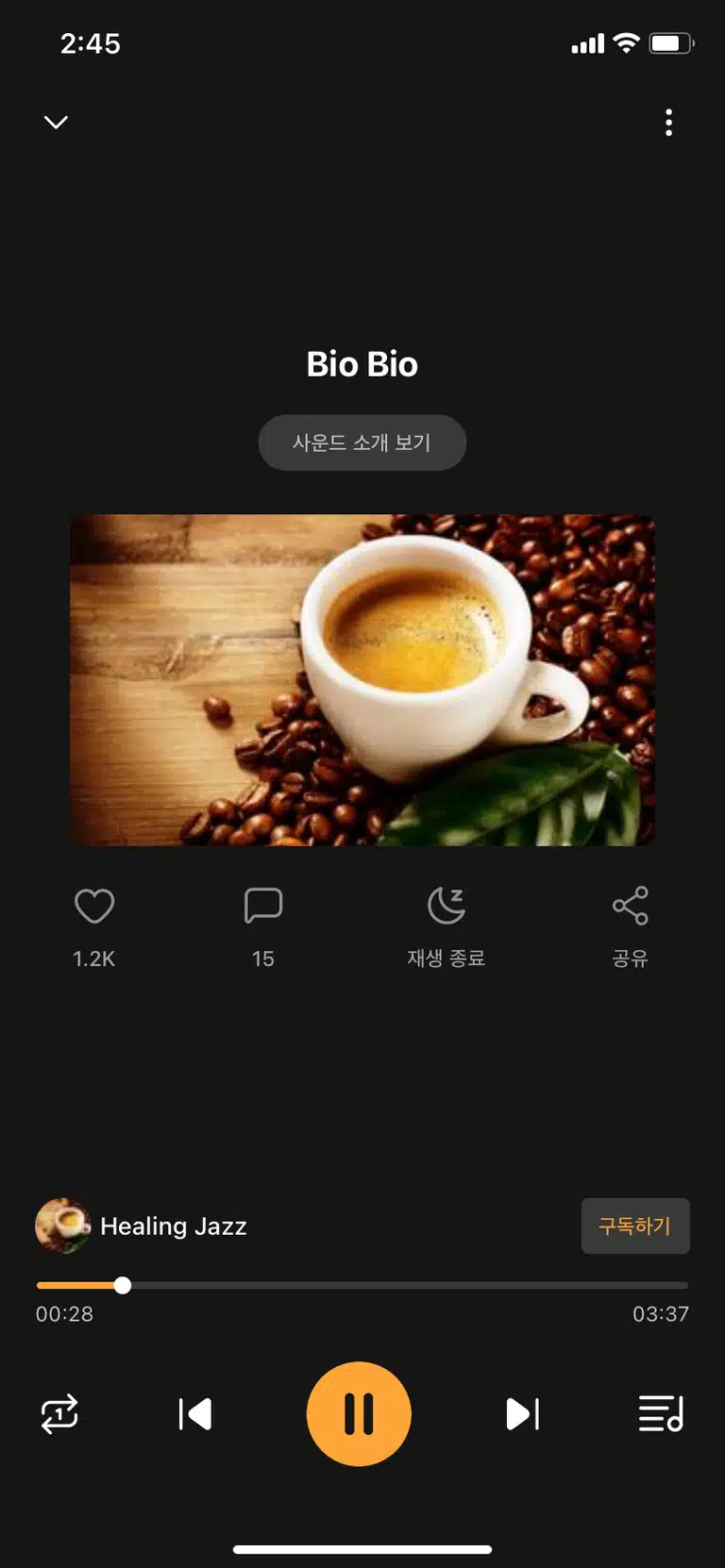Tap the 사운드 소개 보기 button
Viewport: 725px width, 1568px height.
[362, 442]
